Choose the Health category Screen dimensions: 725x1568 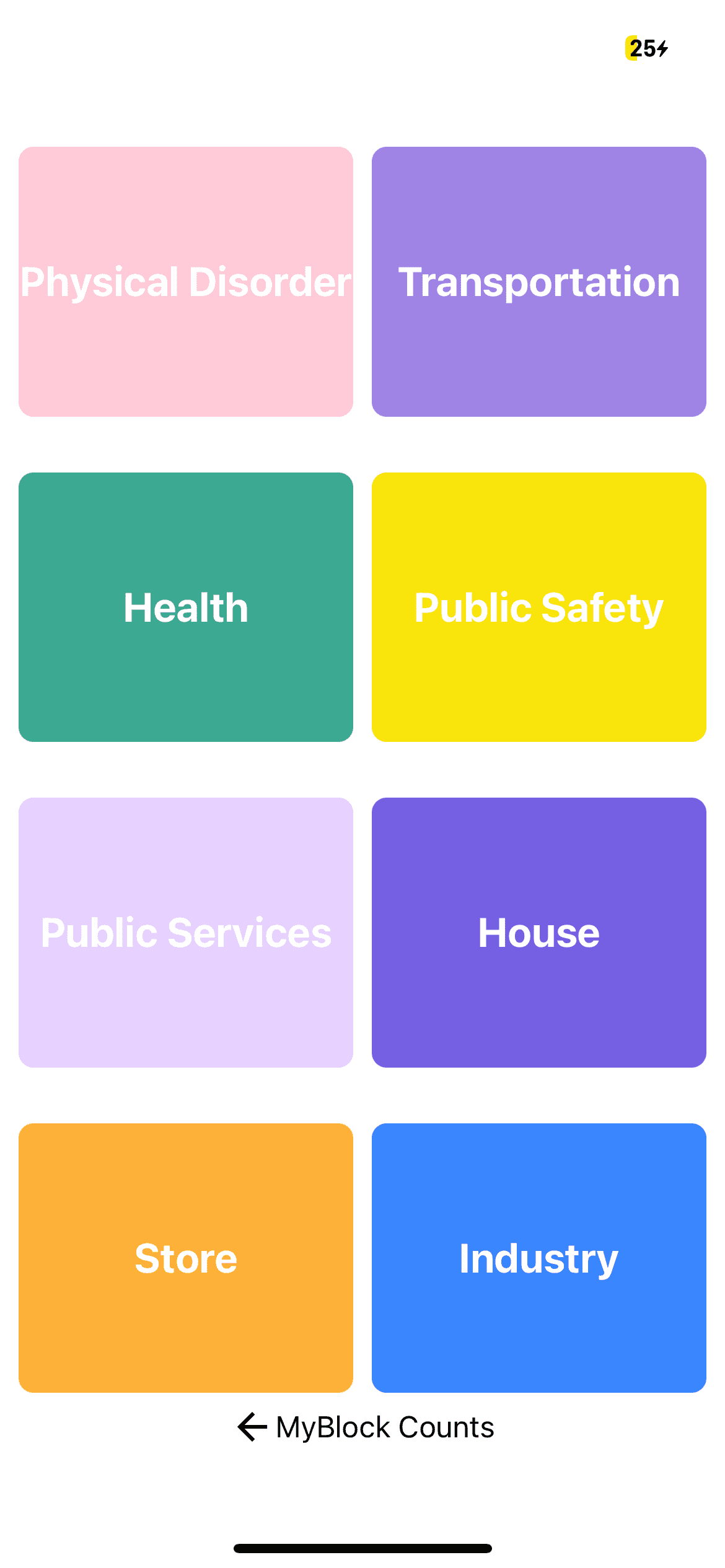pos(186,607)
